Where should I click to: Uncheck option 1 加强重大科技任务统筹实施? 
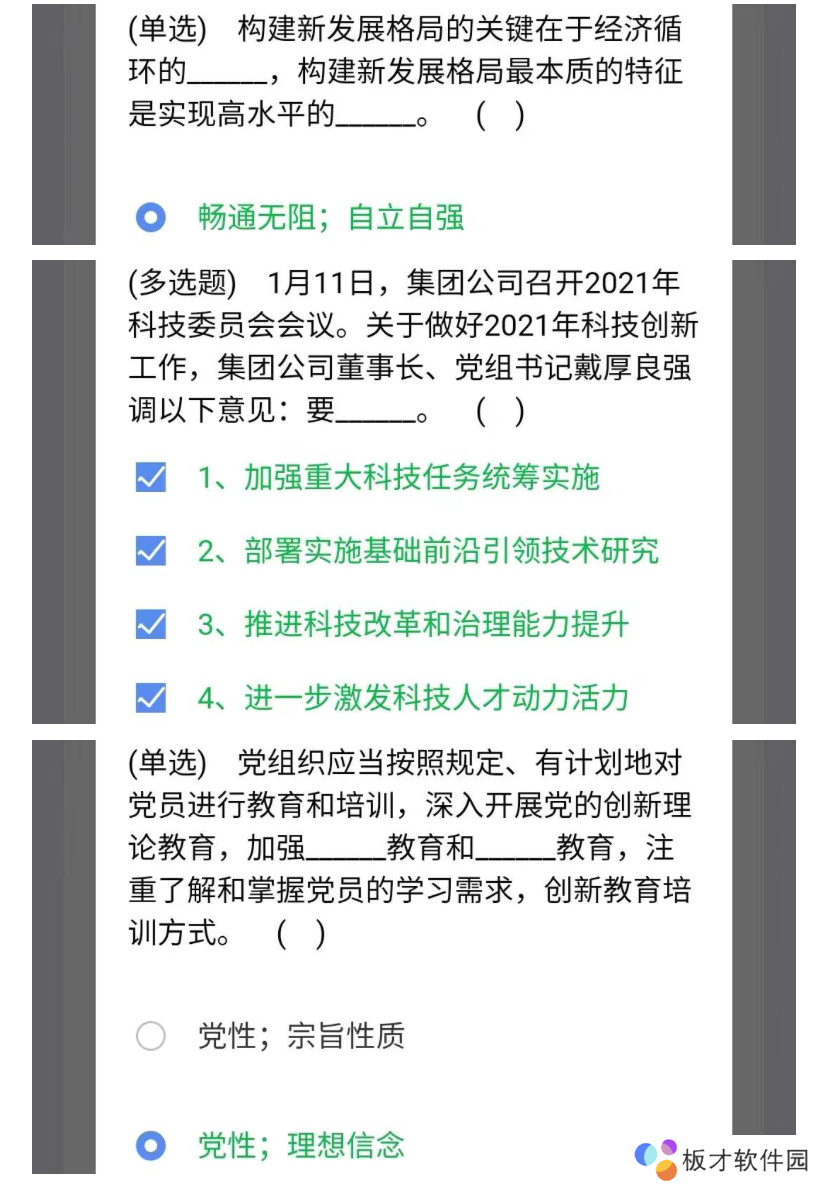[x=151, y=479]
